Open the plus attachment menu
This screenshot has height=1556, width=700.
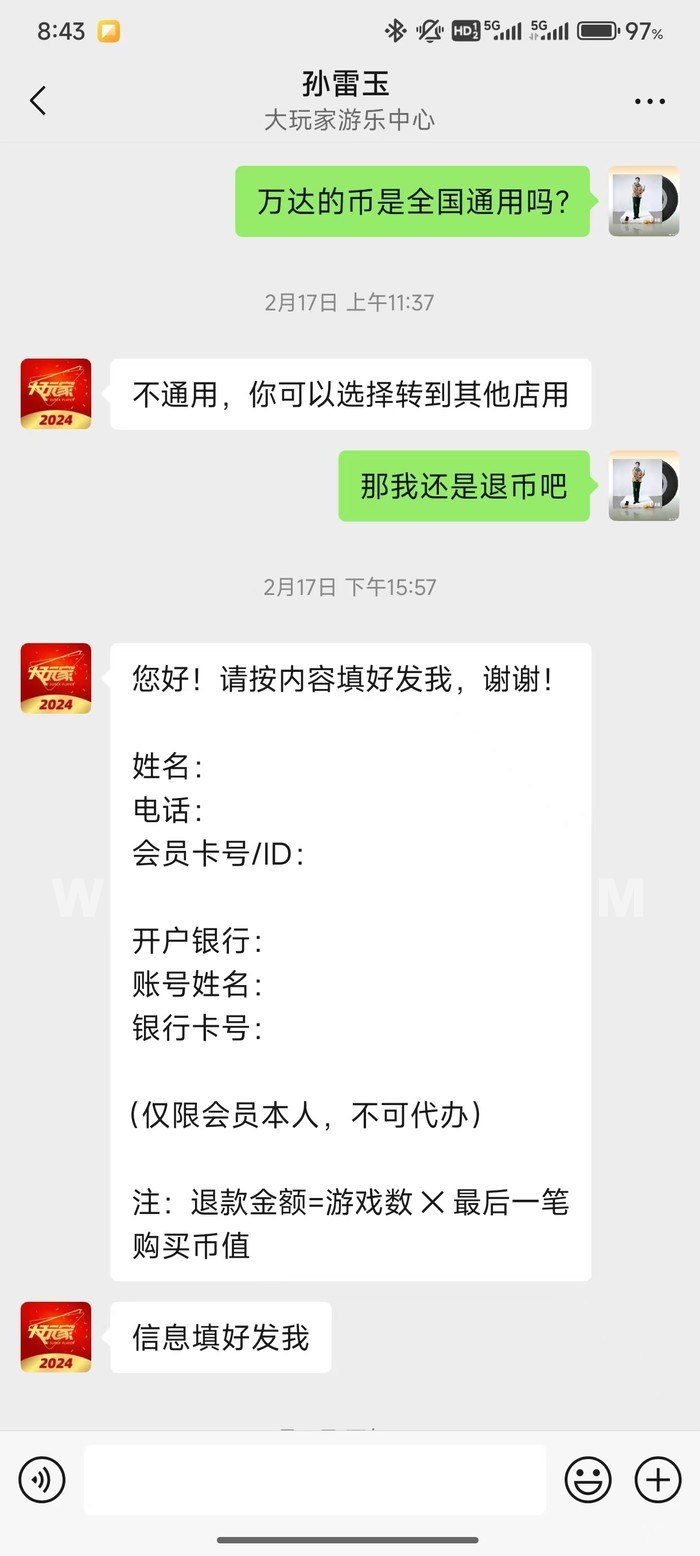click(658, 1479)
